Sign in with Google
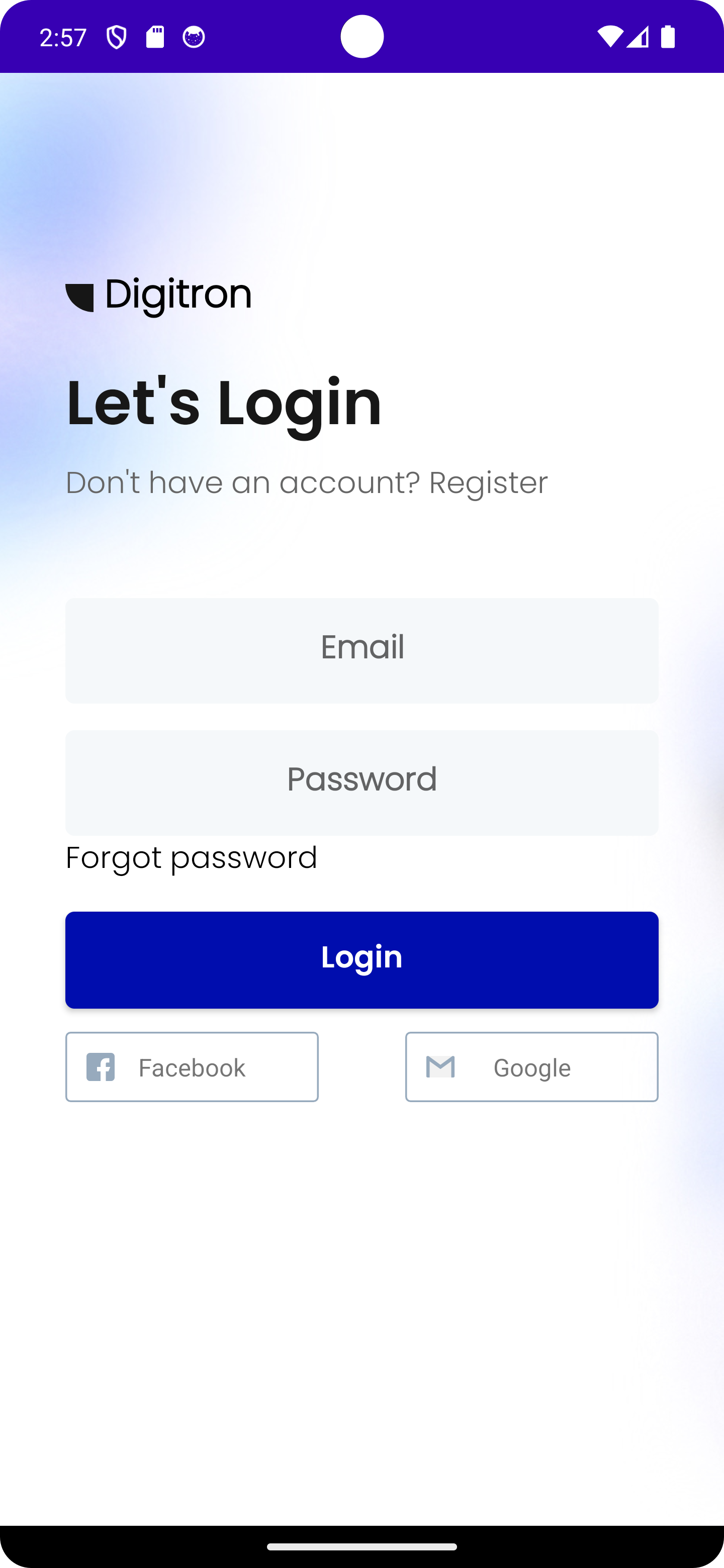This screenshot has width=724, height=1568. tap(531, 1066)
